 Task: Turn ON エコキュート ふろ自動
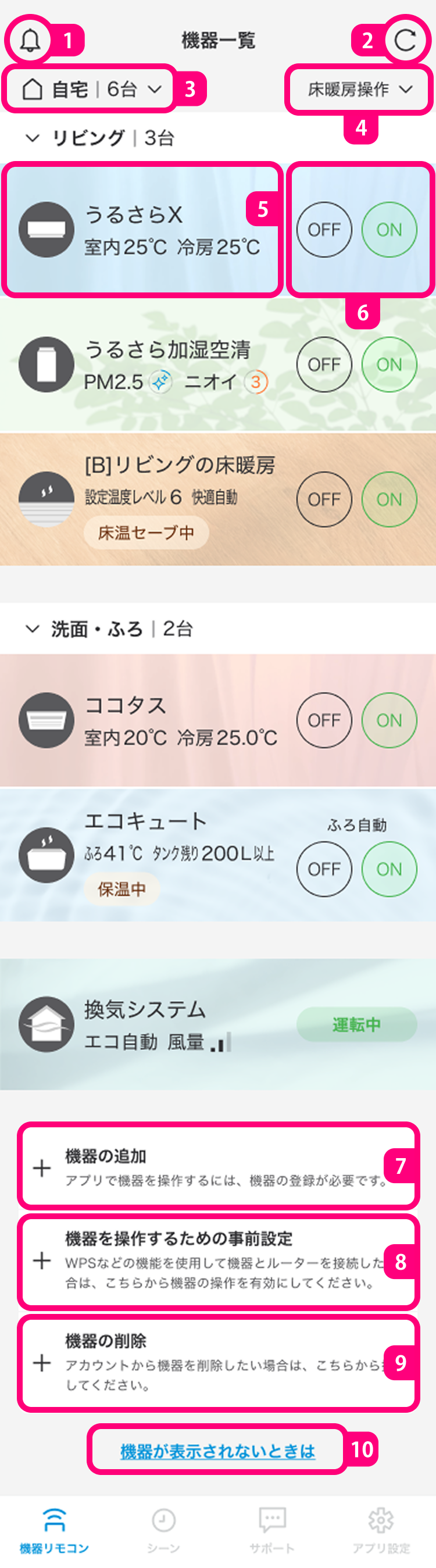click(389, 869)
